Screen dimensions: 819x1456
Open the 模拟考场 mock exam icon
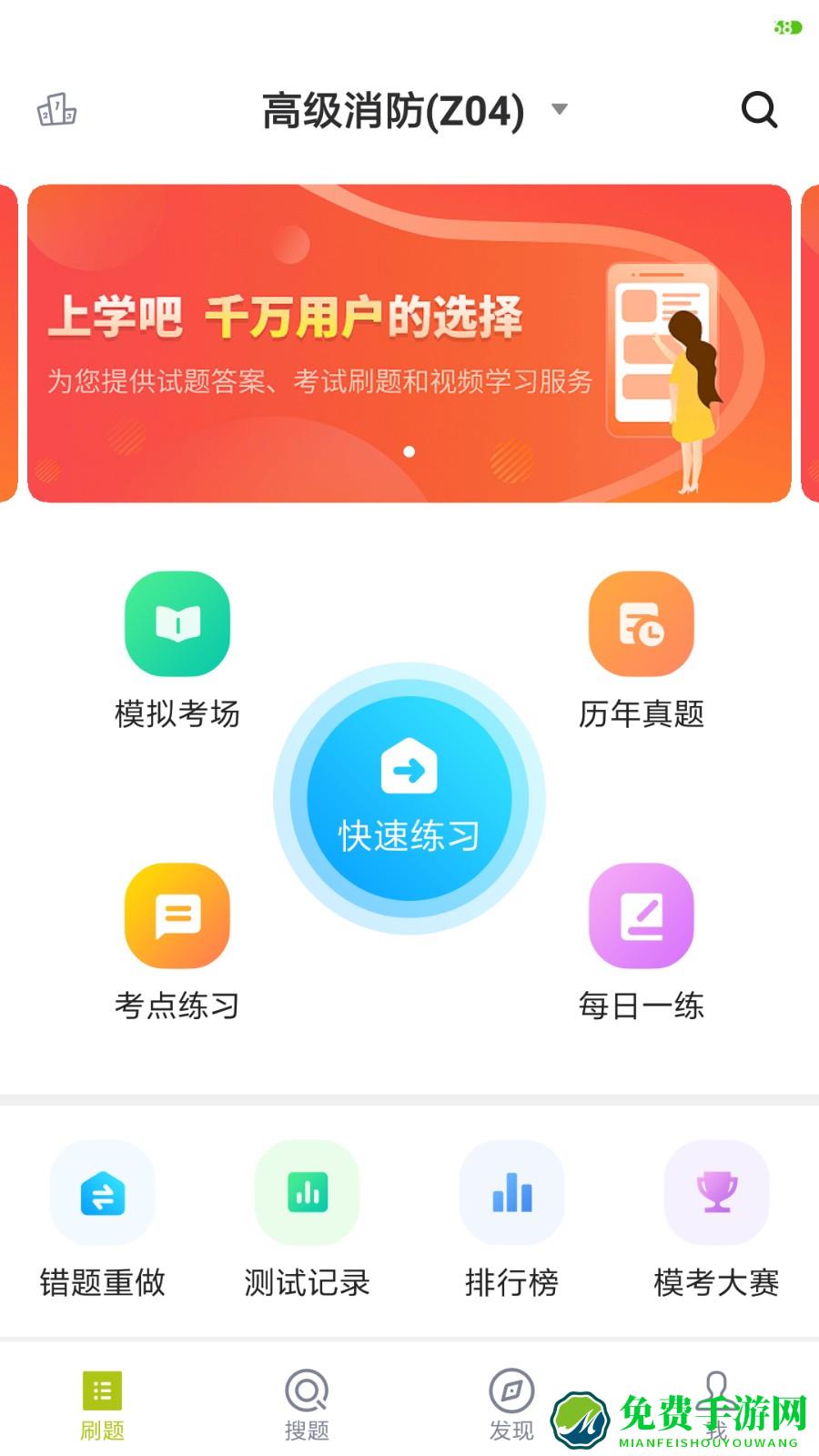coord(177,623)
